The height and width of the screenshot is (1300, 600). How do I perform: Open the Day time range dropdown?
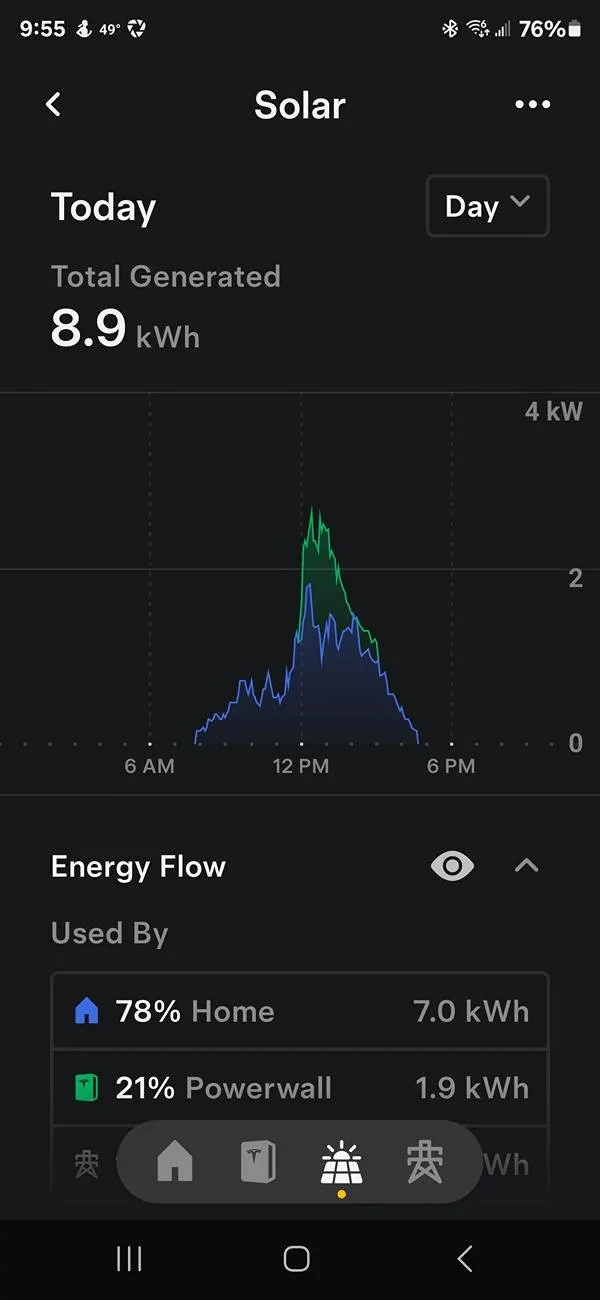coord(488,206)
